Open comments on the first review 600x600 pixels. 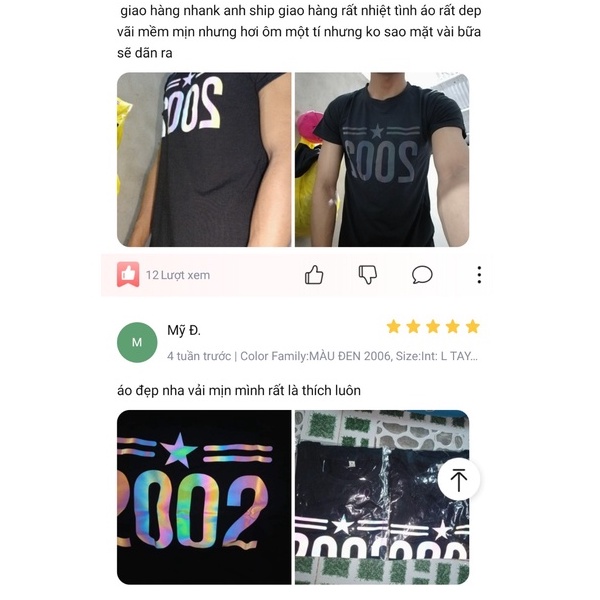click(x=422, y=274)
